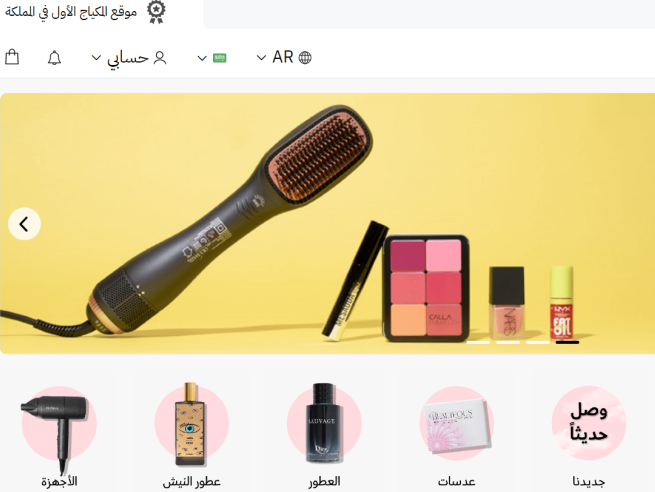This screenshot has width=655, height=492.
Task: Open the hair brush promo banner
Action: click(330, 223)
